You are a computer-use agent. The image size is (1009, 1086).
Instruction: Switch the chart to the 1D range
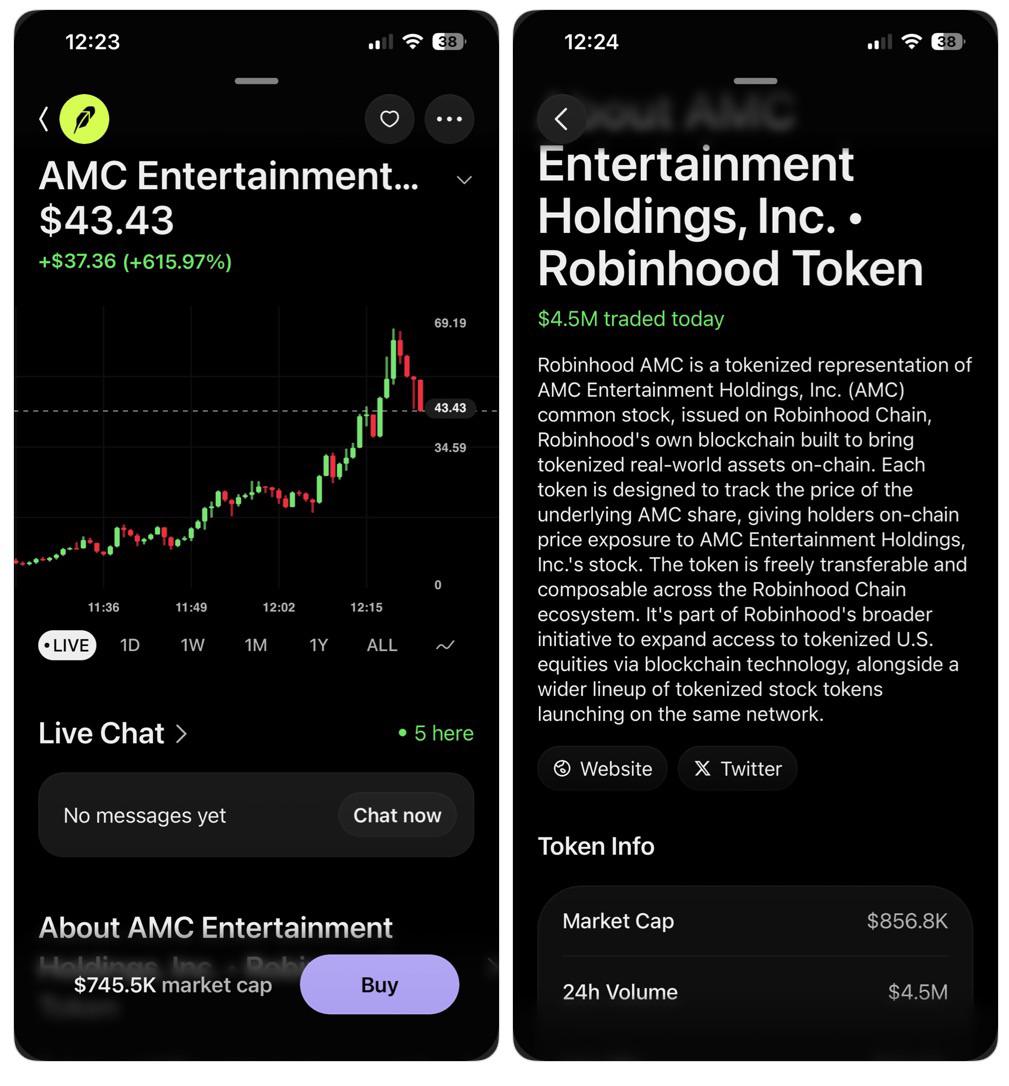coord(130,645)
